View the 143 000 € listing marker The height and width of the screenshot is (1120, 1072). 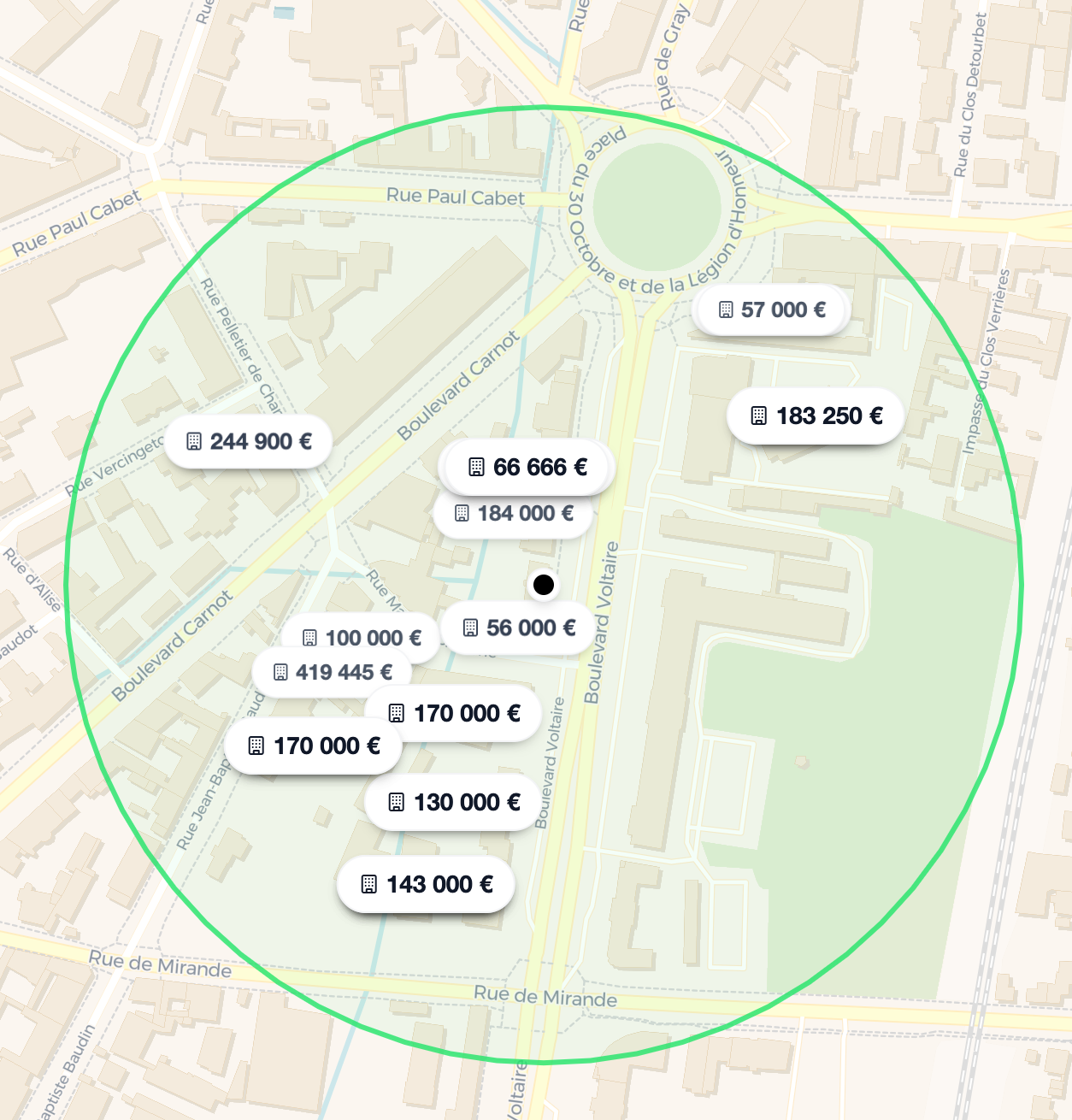[x=427, y=885]
